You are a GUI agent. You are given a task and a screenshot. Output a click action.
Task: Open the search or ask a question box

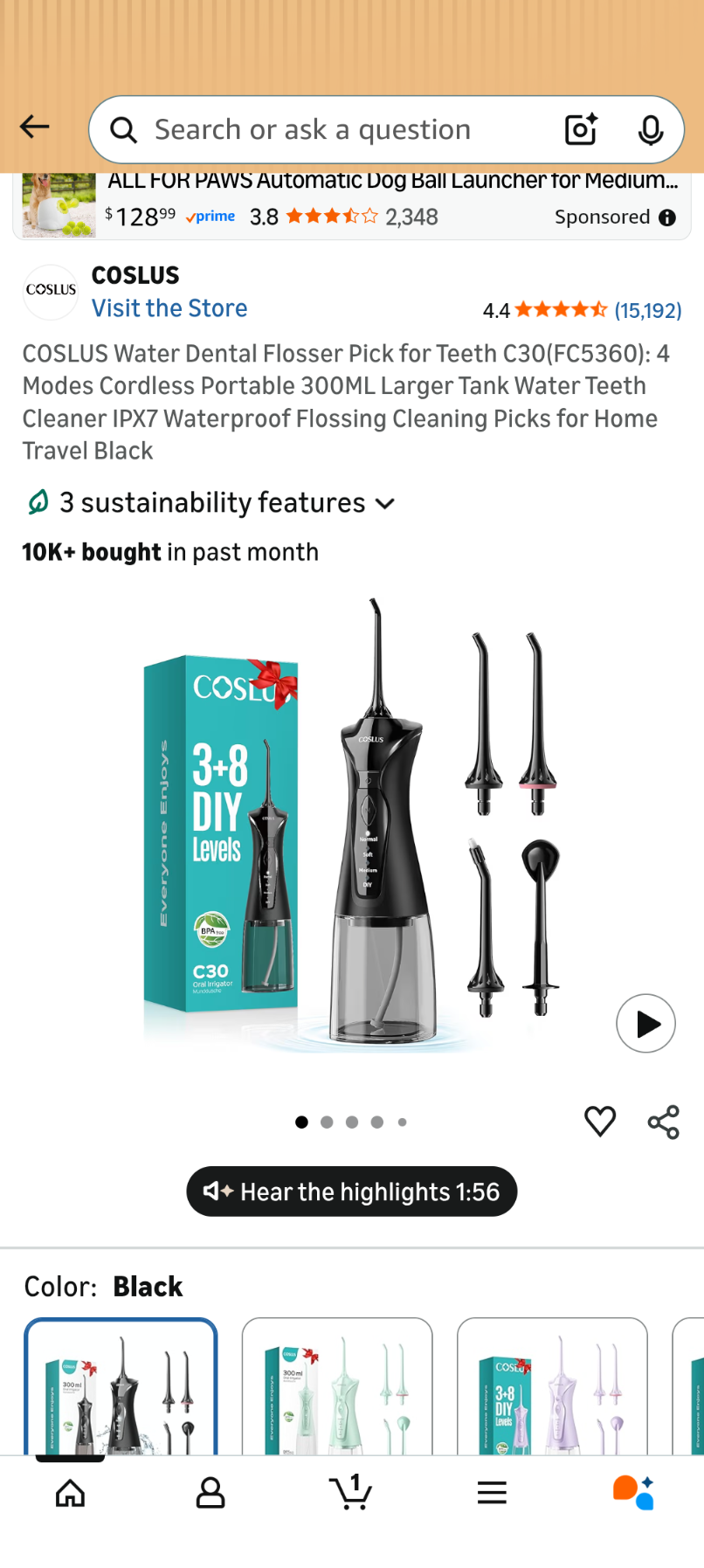[332, 130]
